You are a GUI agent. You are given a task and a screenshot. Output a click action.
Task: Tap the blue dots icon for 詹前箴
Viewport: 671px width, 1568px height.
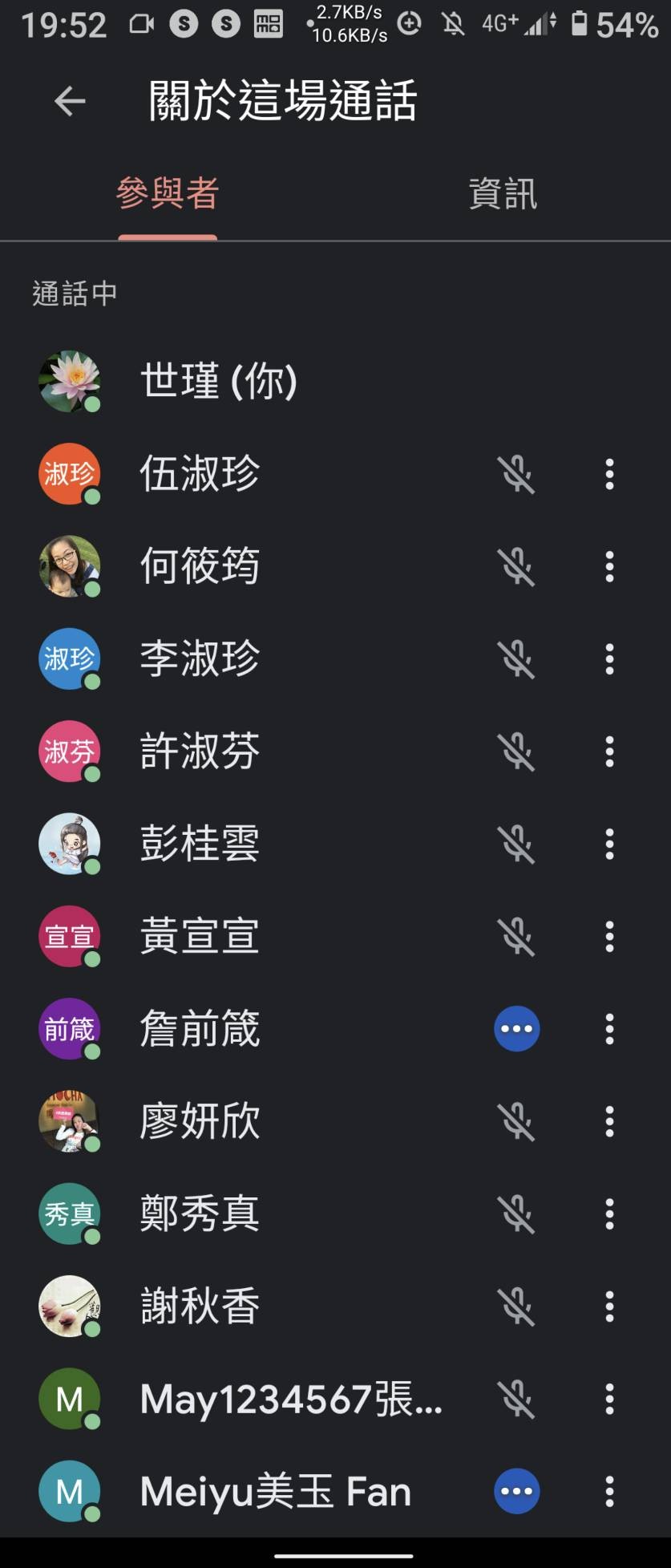pos(517,1029)
